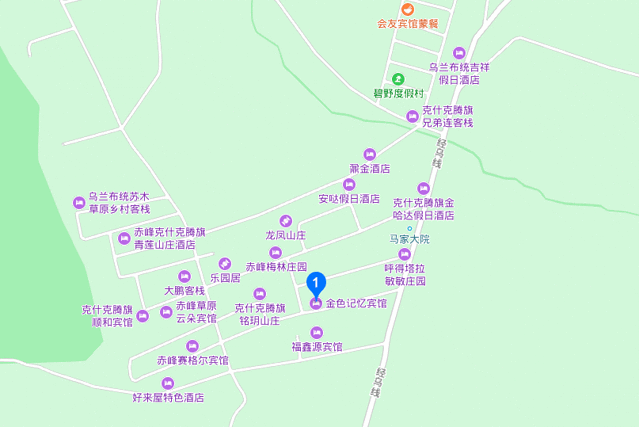
Task: Tap 克什克腾旗顺和宾馆 marker
Action: pos(141,316)
